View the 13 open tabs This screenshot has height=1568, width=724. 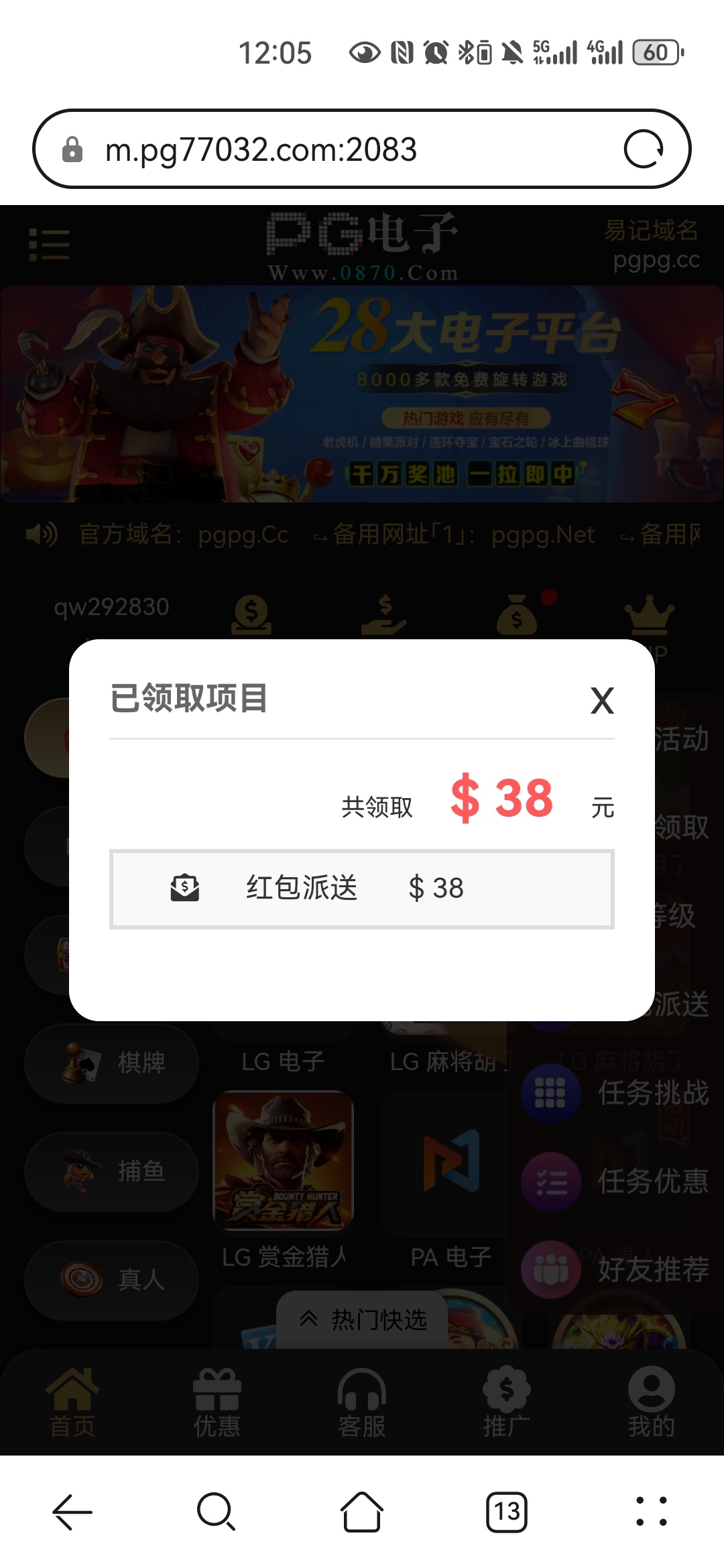(507, 1512)
